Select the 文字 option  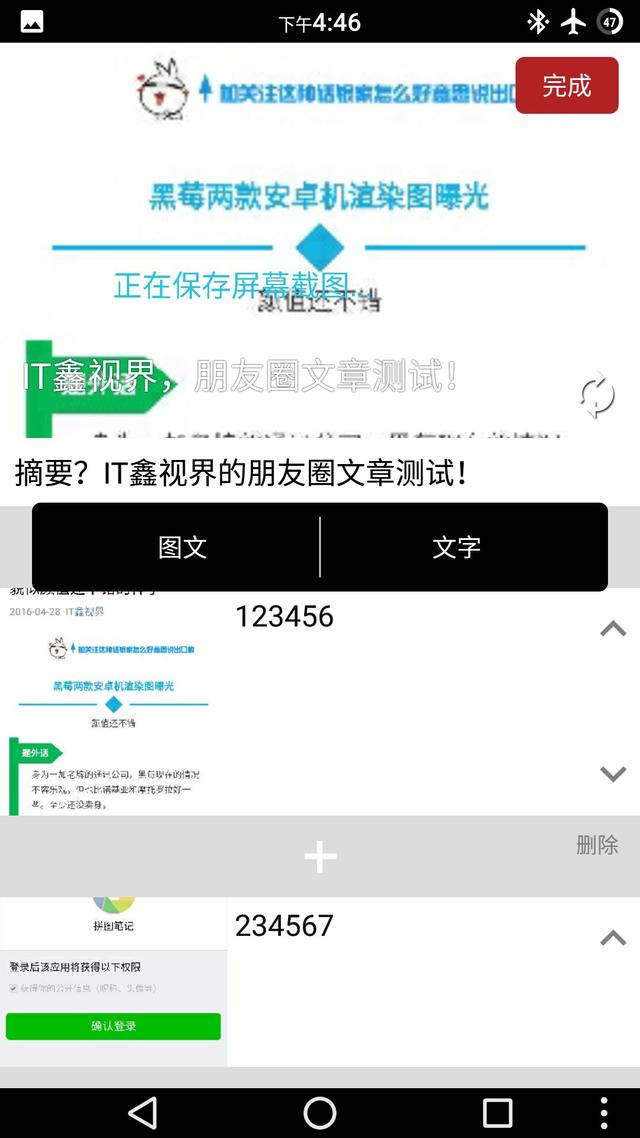tap(457, 547)
